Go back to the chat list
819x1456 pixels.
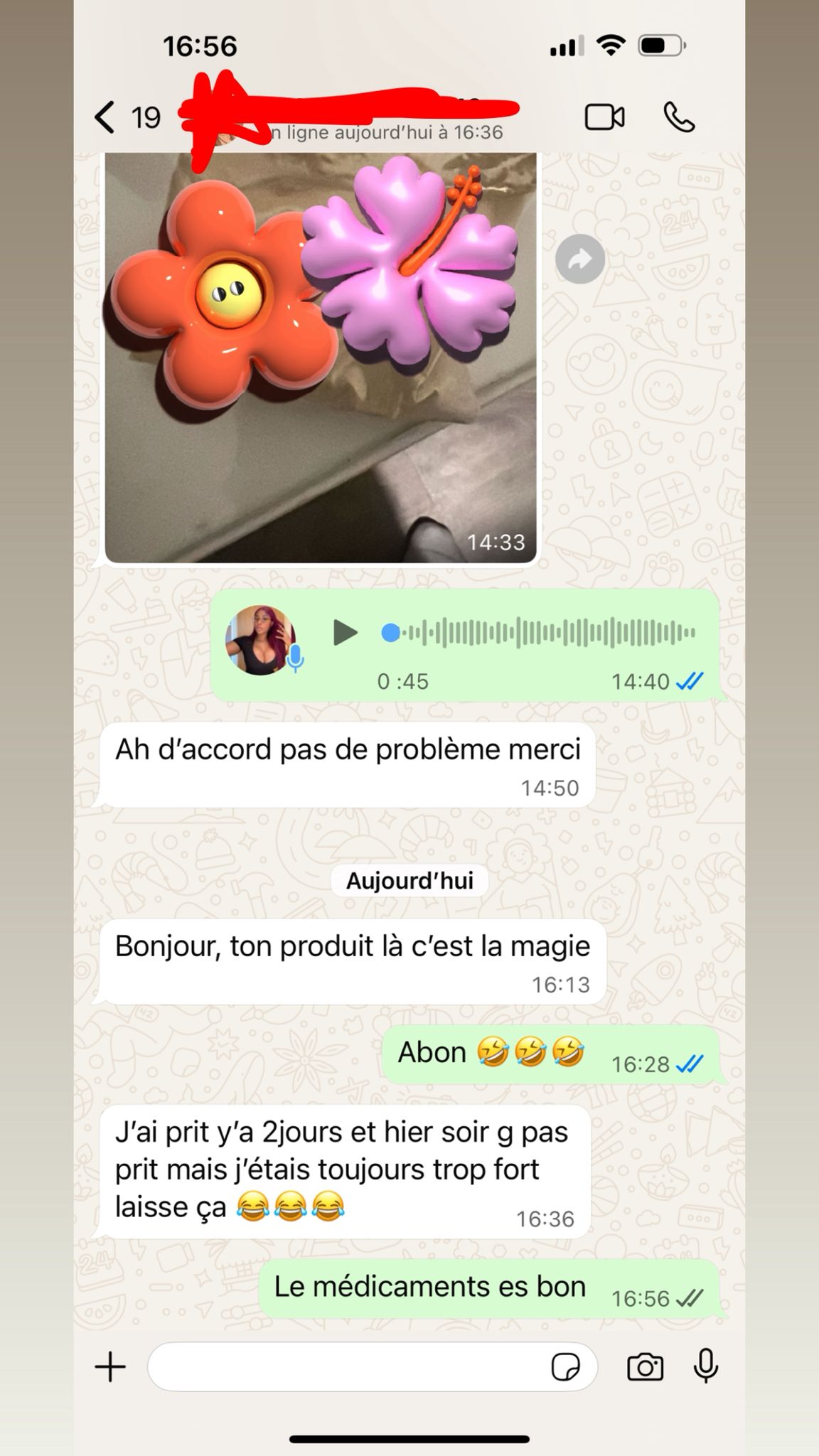(x=105, y=117)
